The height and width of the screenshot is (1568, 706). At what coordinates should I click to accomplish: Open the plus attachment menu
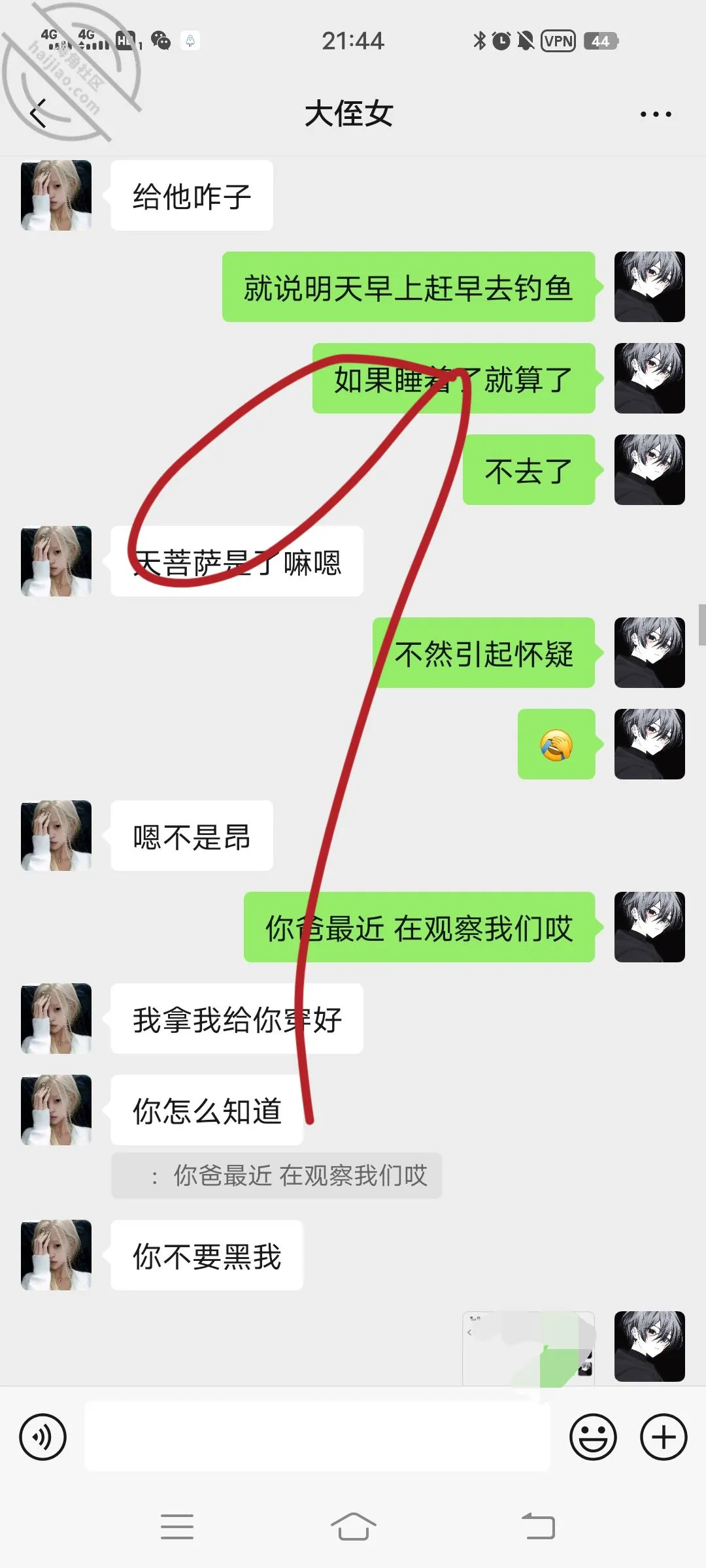pos(664,1437)
